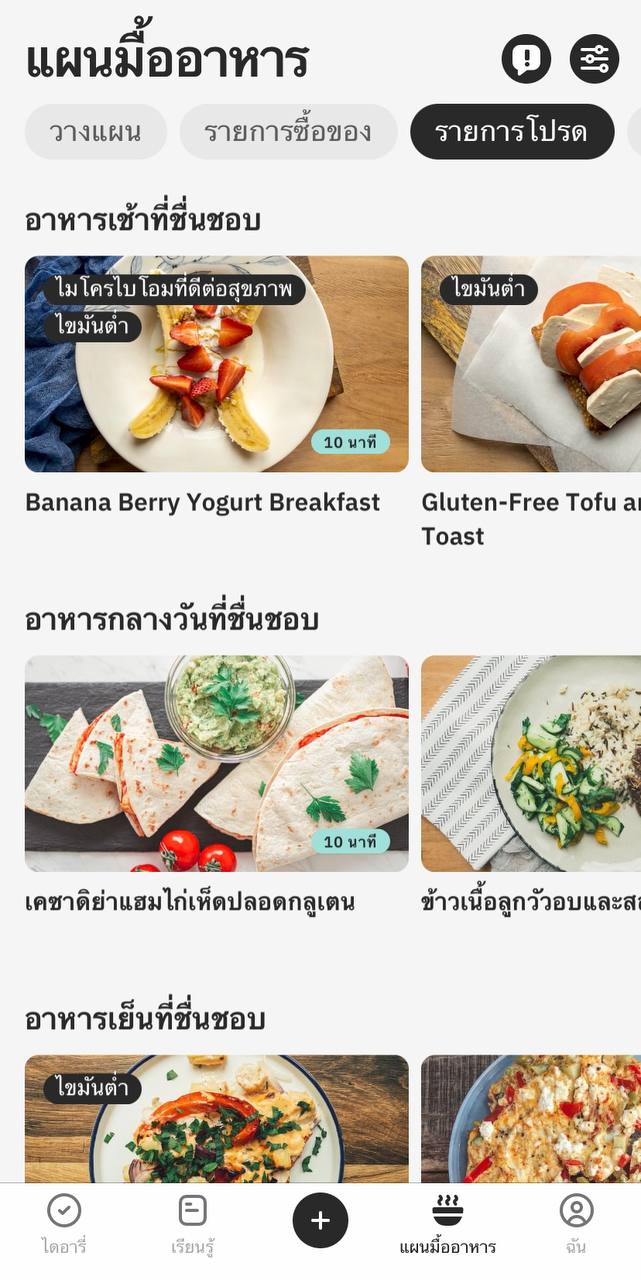
Task: Open เคซาดิย่าแฮมไก่เห็ดปลอดกลูเตน recipe
Action: 216,764
